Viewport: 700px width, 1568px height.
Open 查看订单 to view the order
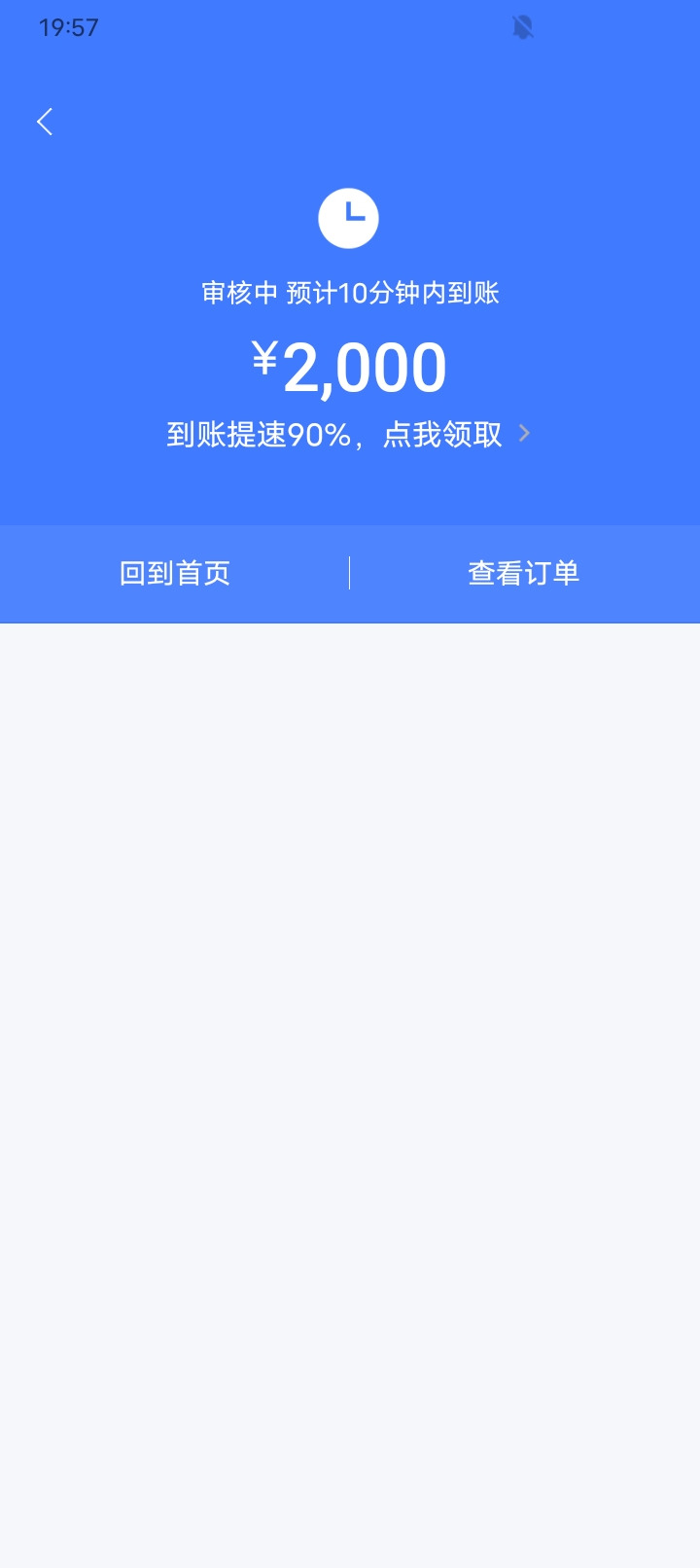tap(524, 573)
